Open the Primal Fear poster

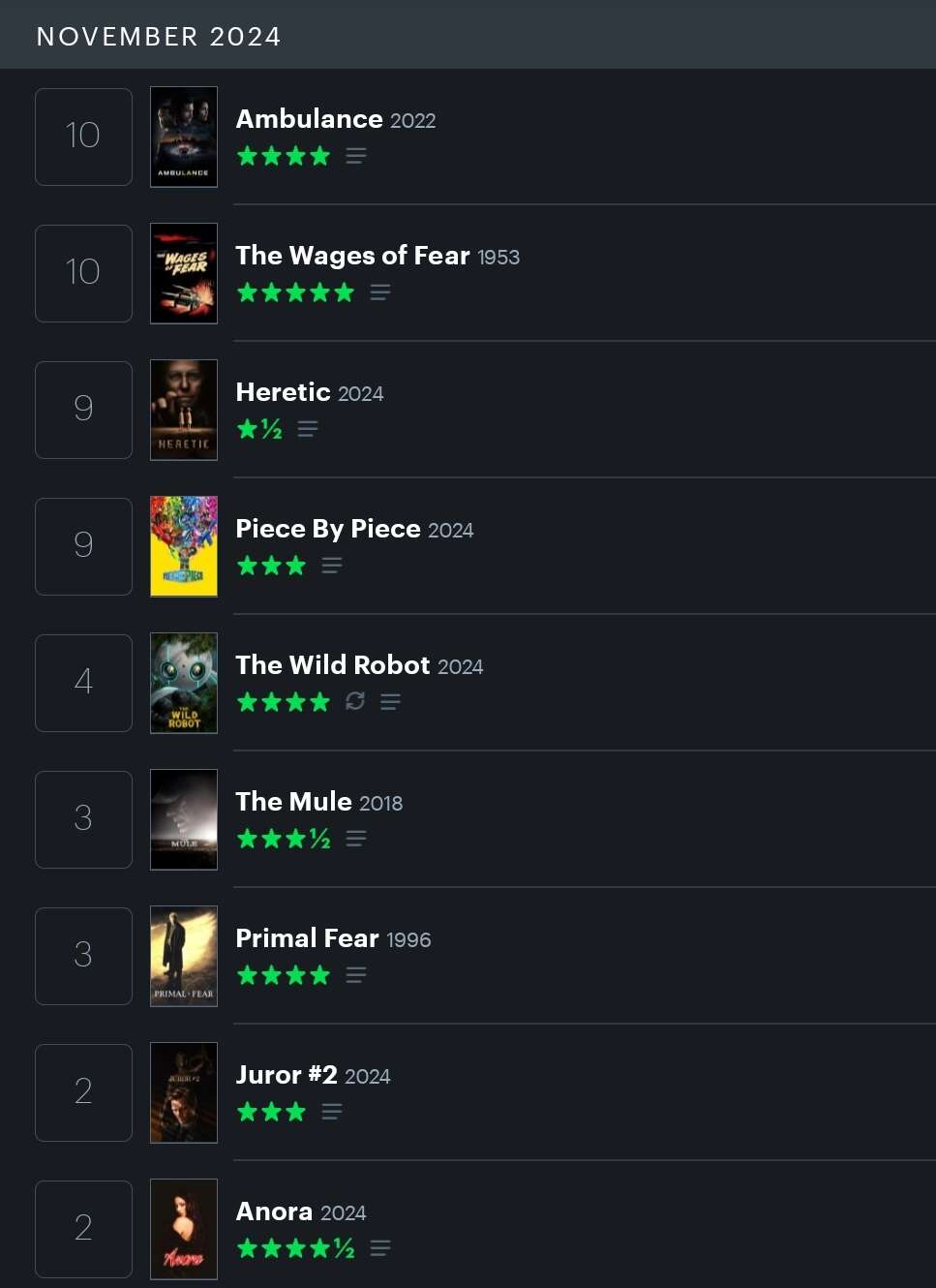coord(184,956)
